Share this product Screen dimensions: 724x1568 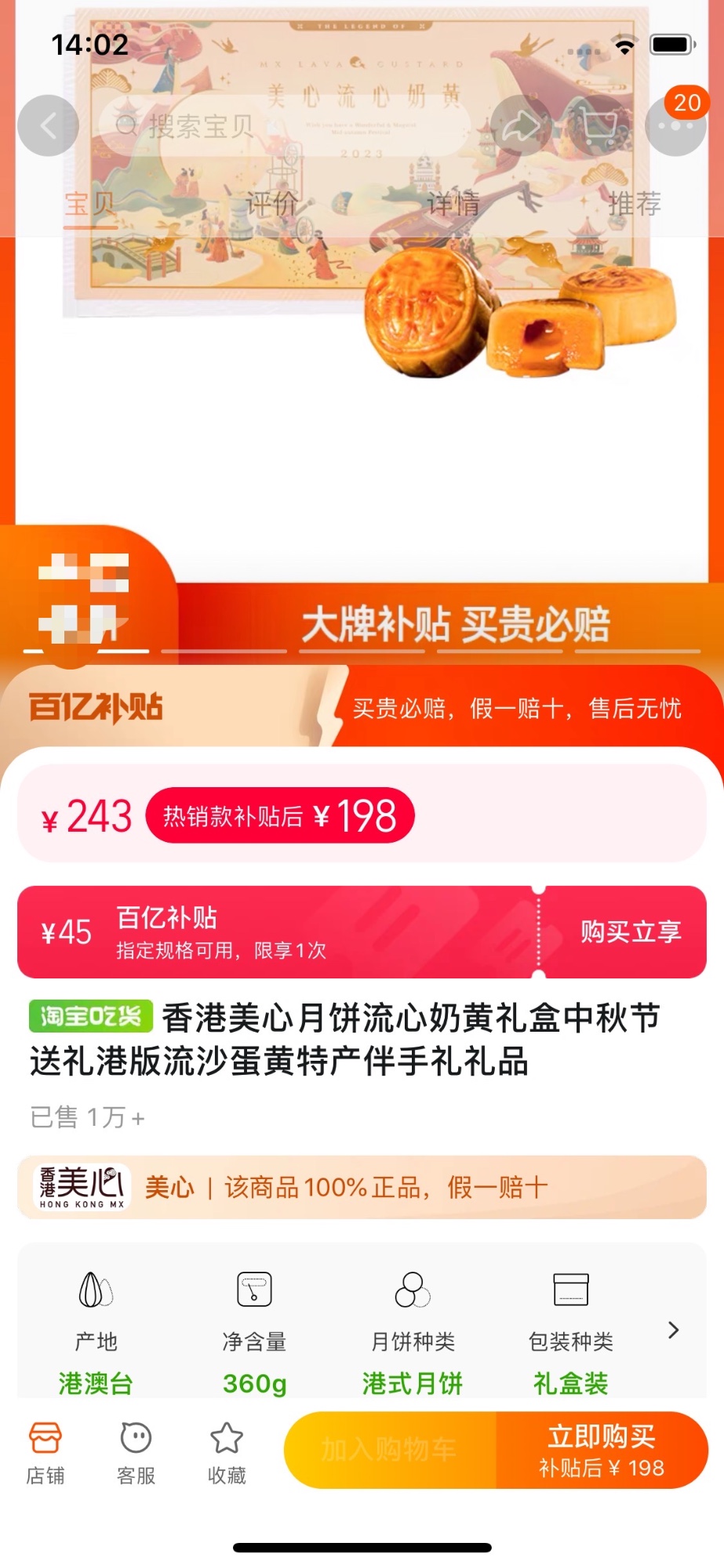521,125
